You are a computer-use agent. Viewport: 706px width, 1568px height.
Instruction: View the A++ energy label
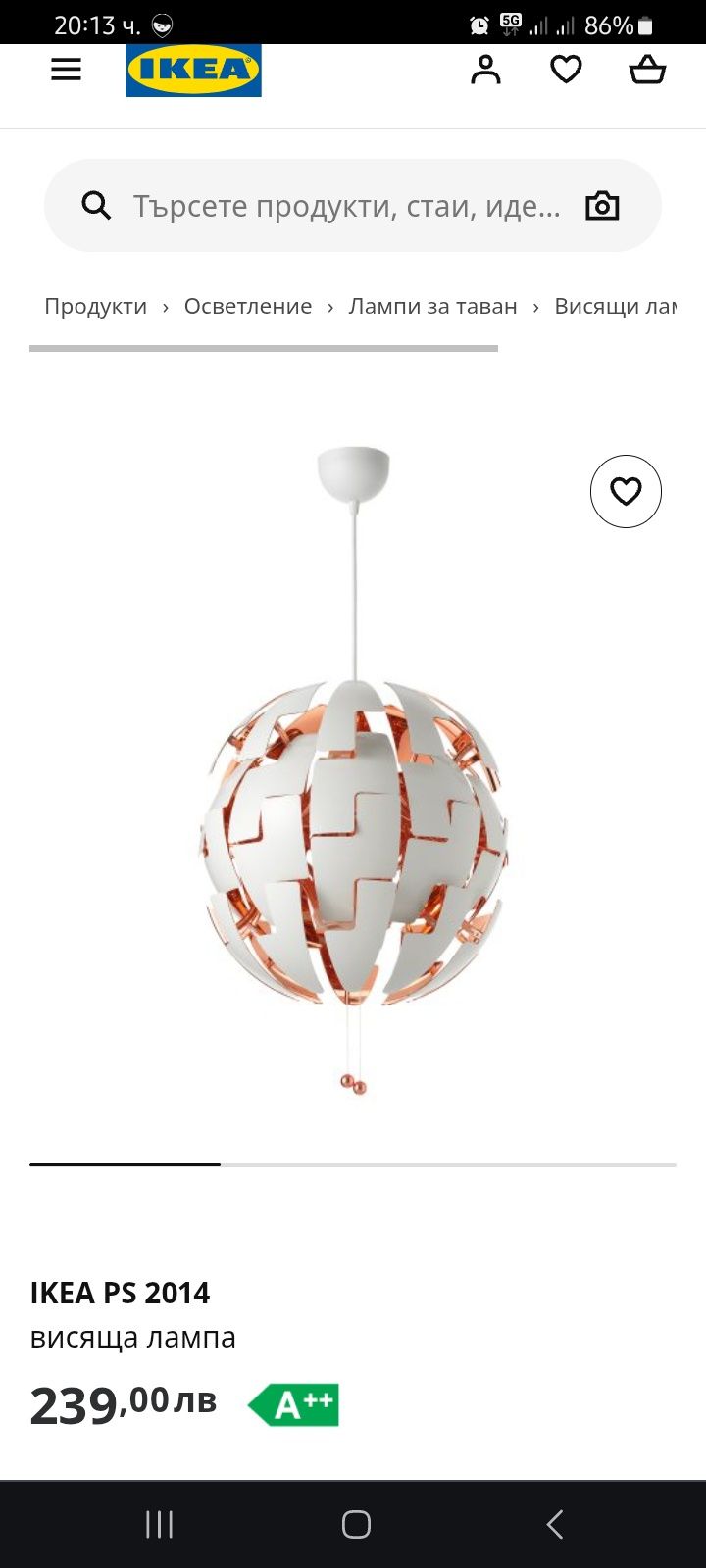tap(294, 1405)
